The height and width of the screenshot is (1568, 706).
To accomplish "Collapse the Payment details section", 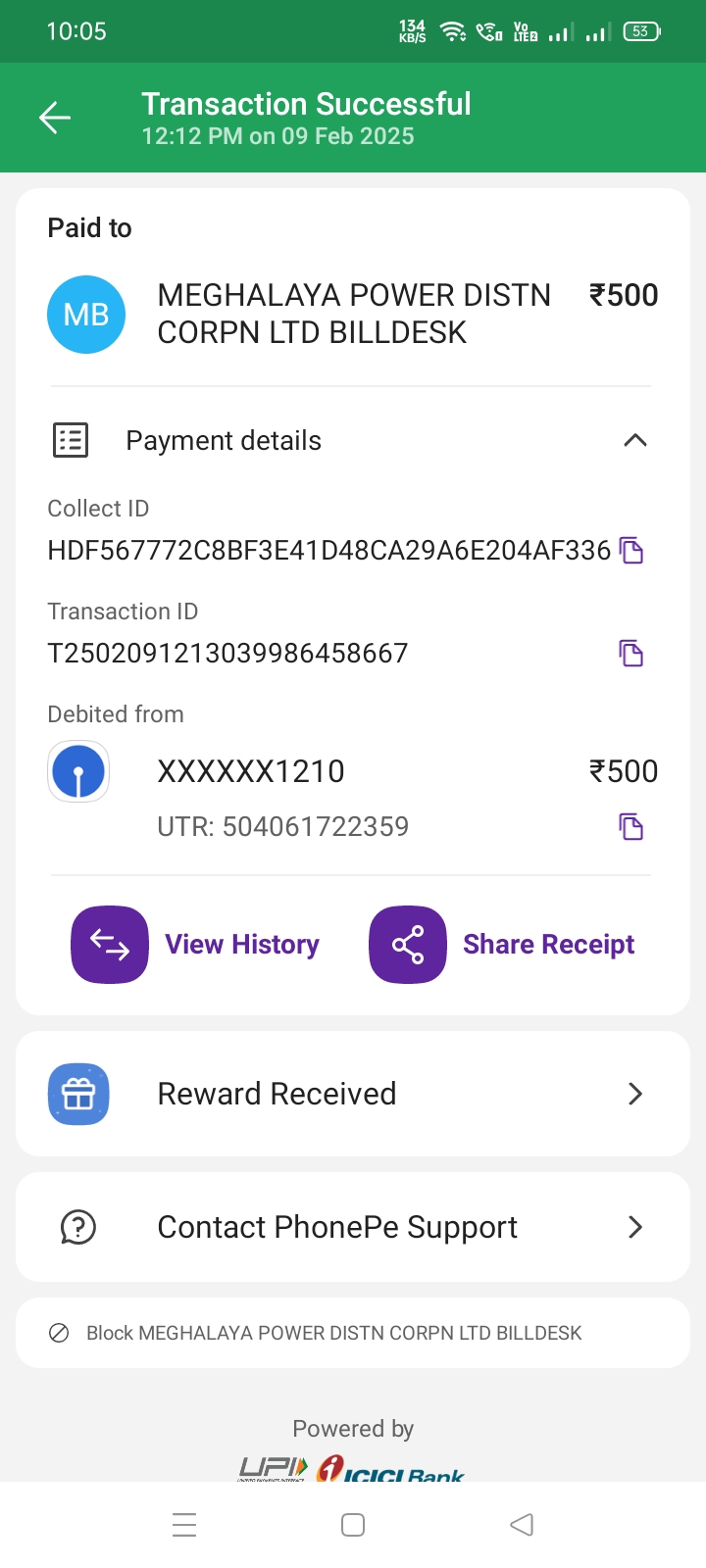I will click(635, 440).
